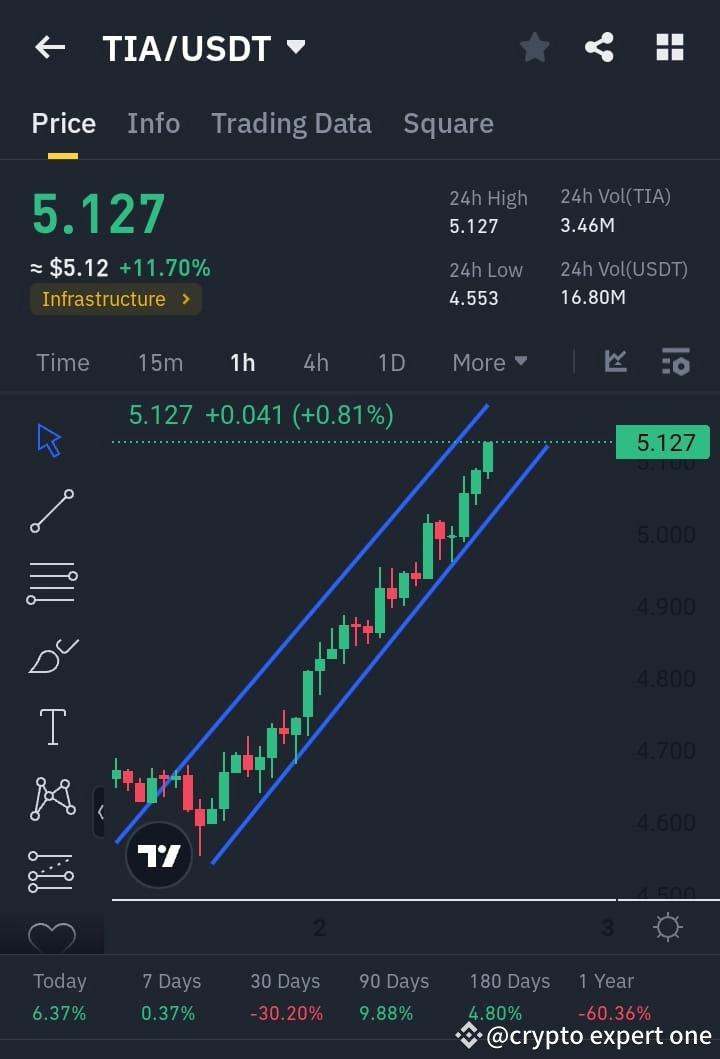Open the chart style icon
Image resolution: width=720 pixels, height=1059 pixels.
pos(615,362)
